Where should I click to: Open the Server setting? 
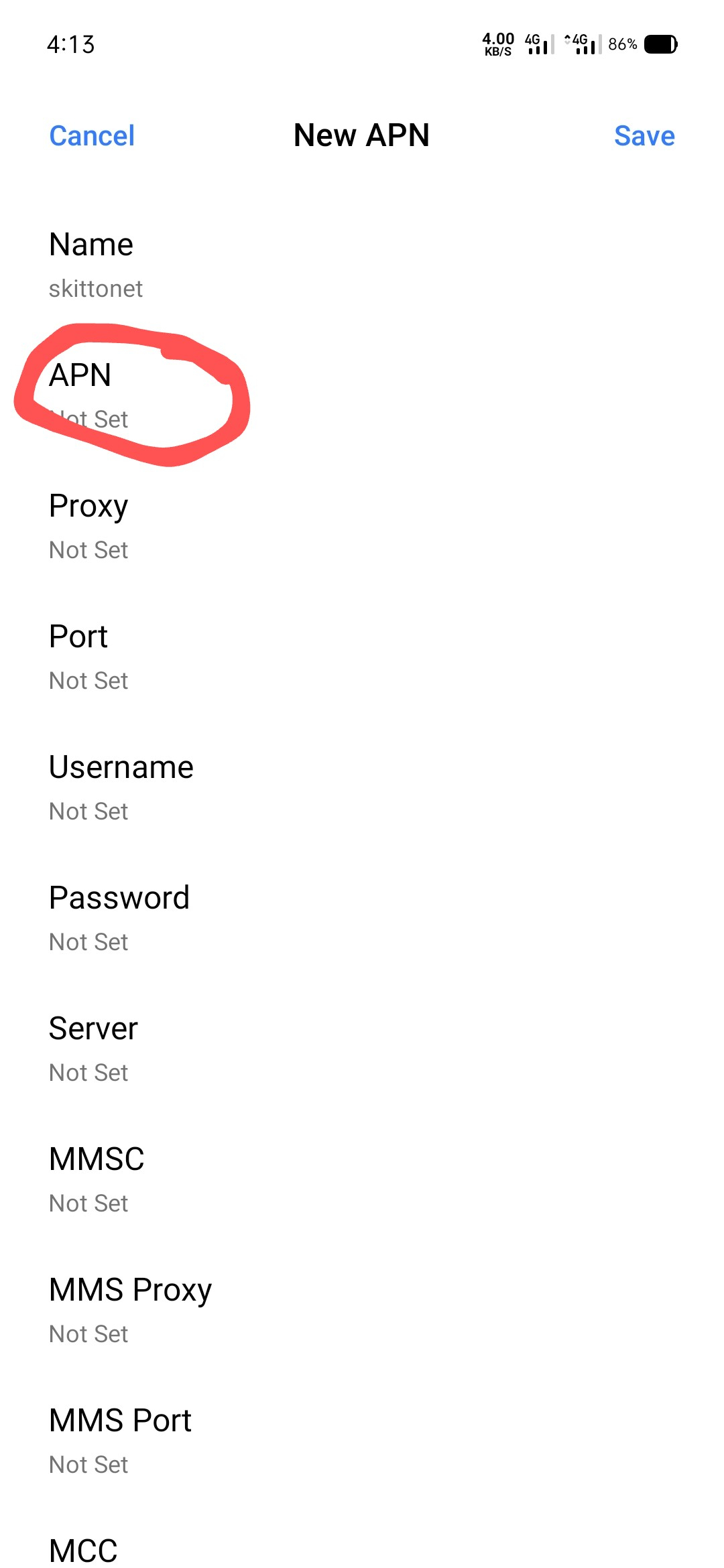362,1049
